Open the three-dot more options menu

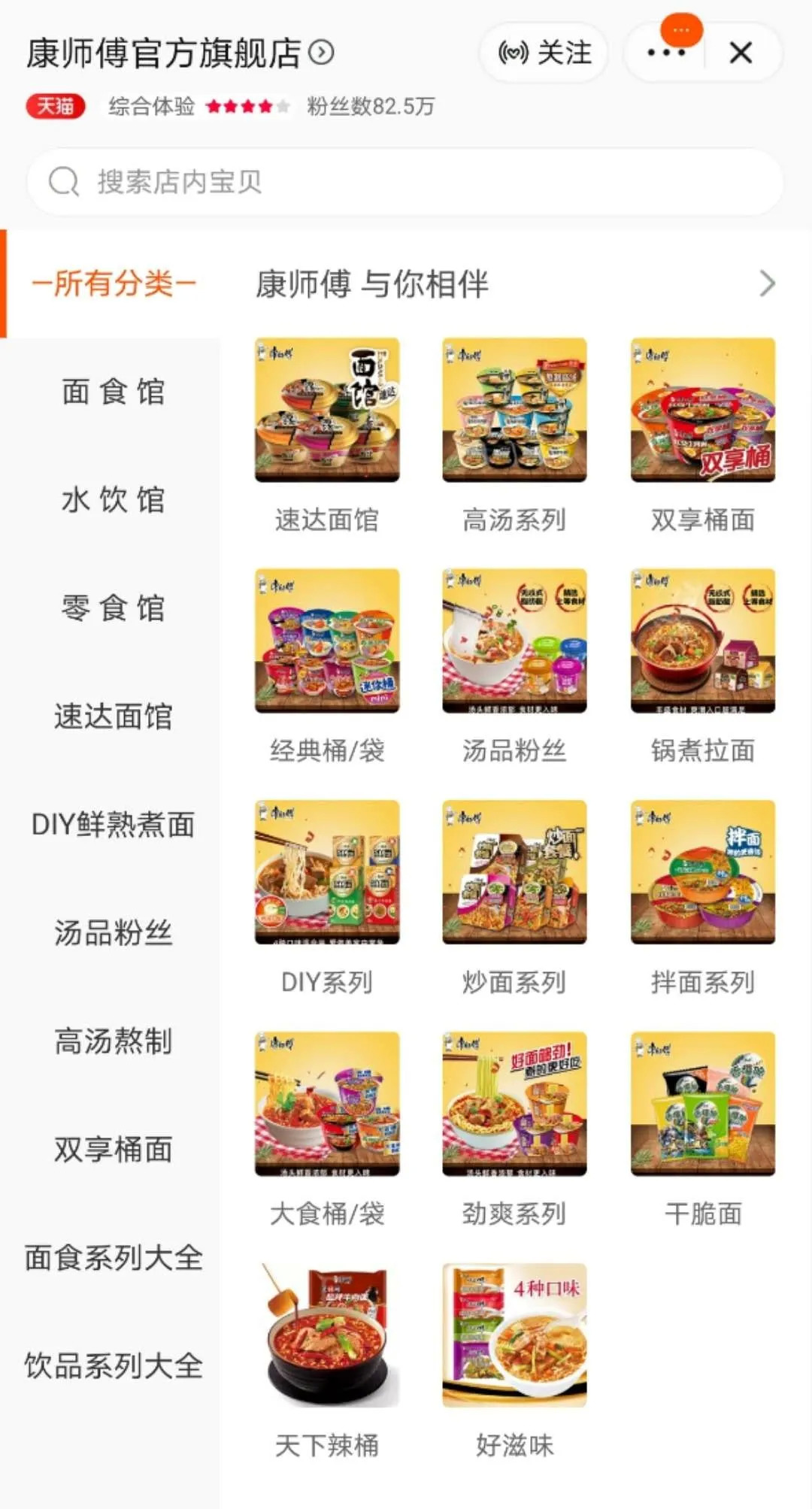pos(666,53)
